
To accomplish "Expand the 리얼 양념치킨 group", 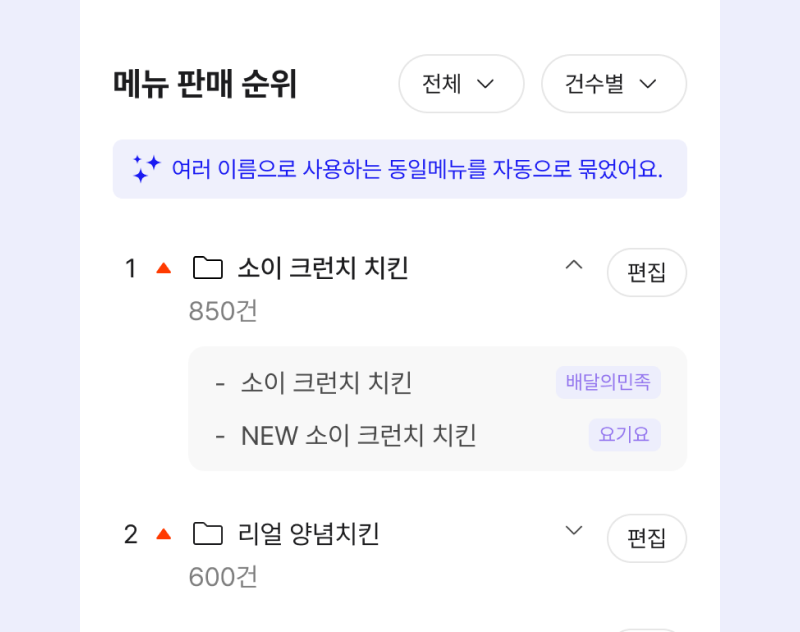I will click(574, 530).
